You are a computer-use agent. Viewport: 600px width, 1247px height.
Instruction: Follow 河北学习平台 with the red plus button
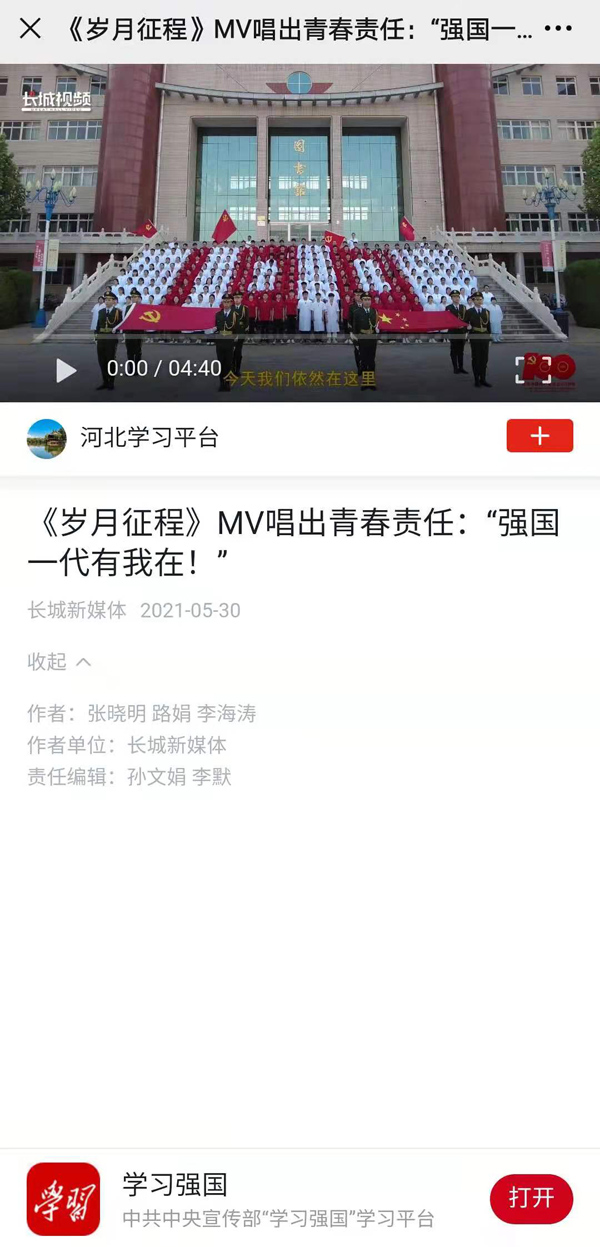(539, 436)
